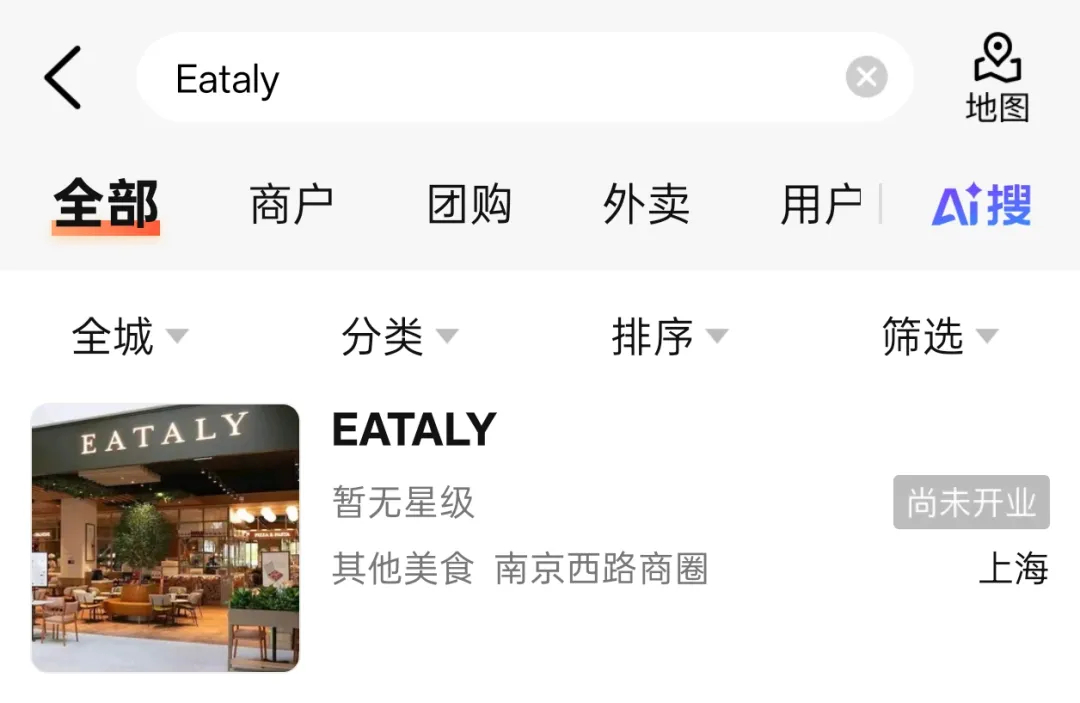Switch to the 用户 tab

pyautogui.click(x=821, y=205)
